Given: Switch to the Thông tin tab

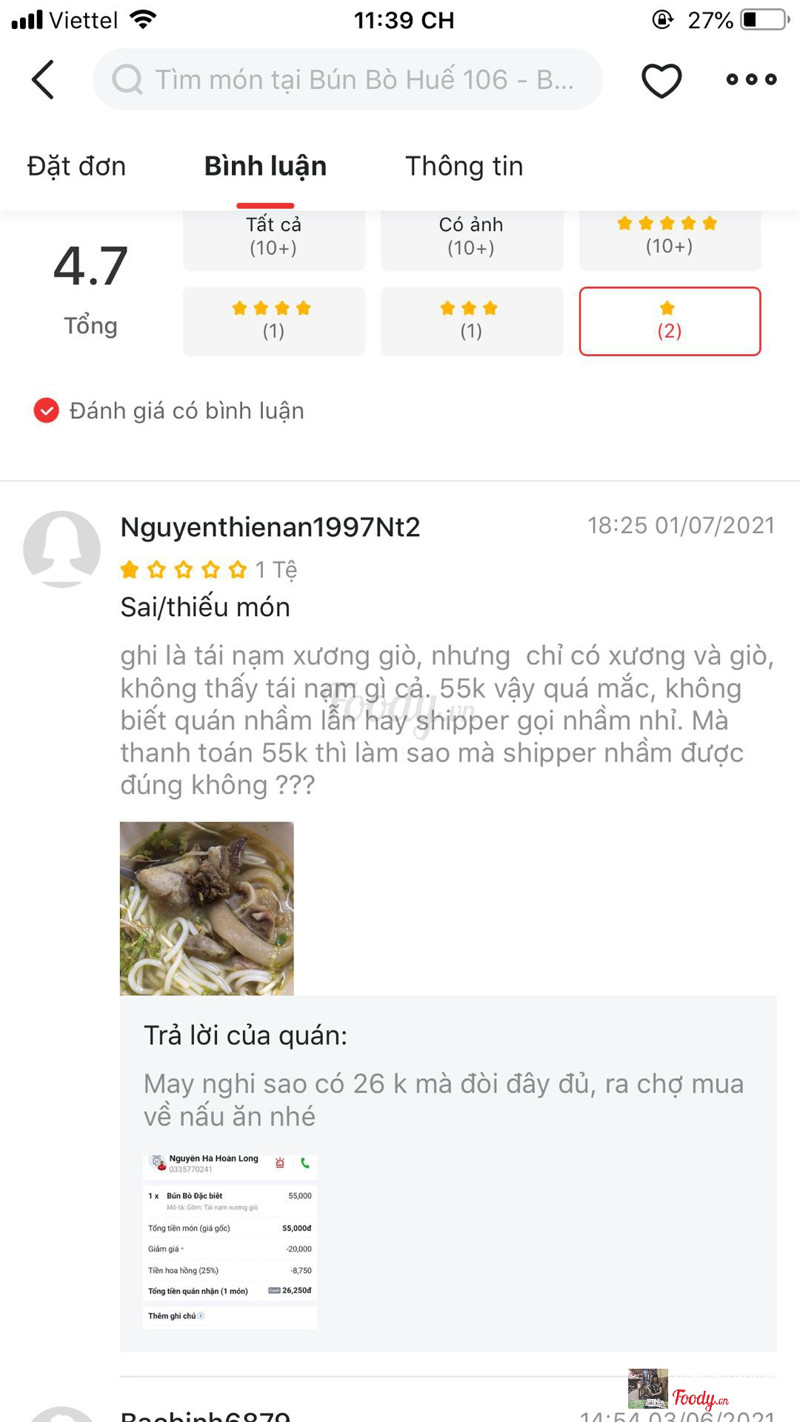Looking at the screenshot, I should click(464, 166).
